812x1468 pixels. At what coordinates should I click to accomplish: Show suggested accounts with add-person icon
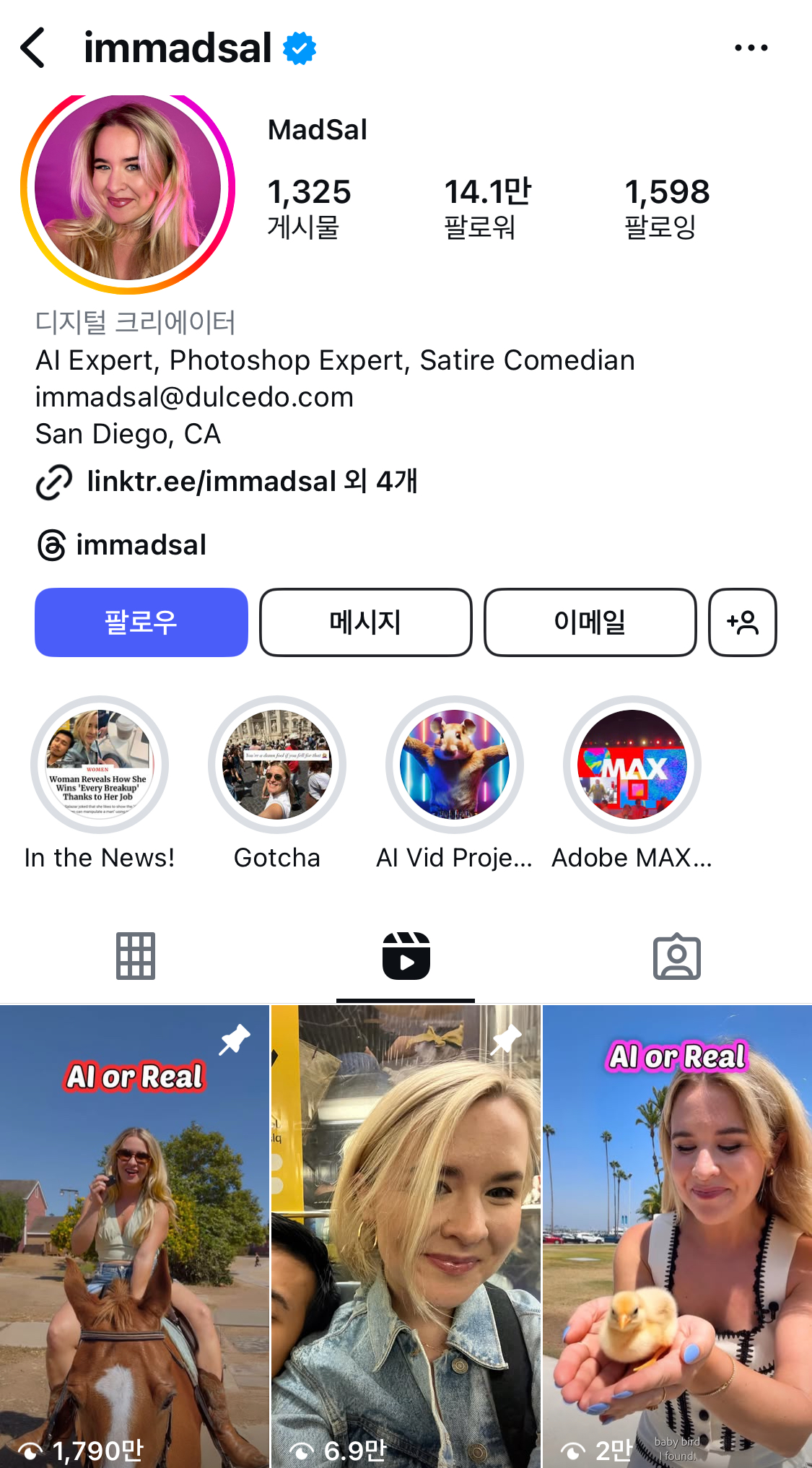[742, 622]
